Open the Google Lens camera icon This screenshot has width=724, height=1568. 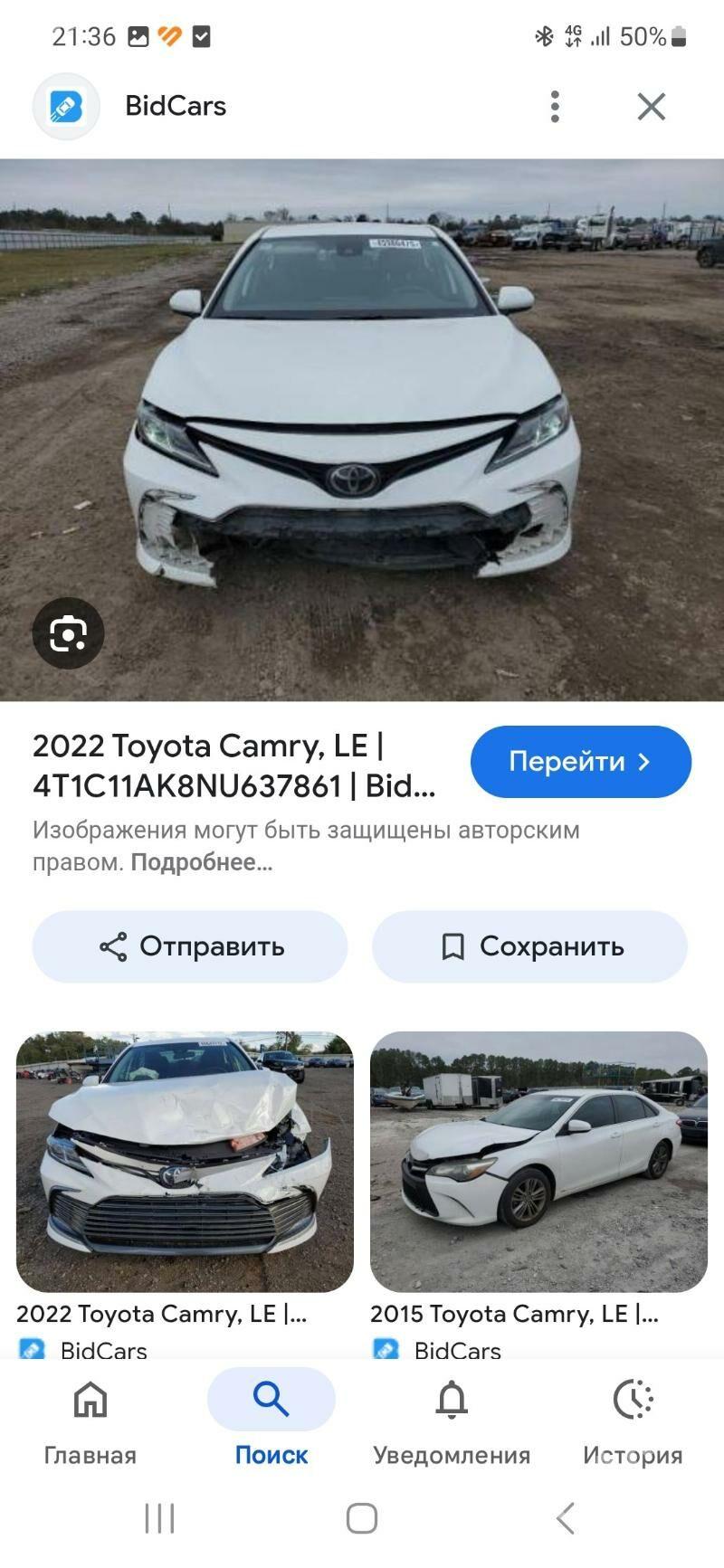70,632
